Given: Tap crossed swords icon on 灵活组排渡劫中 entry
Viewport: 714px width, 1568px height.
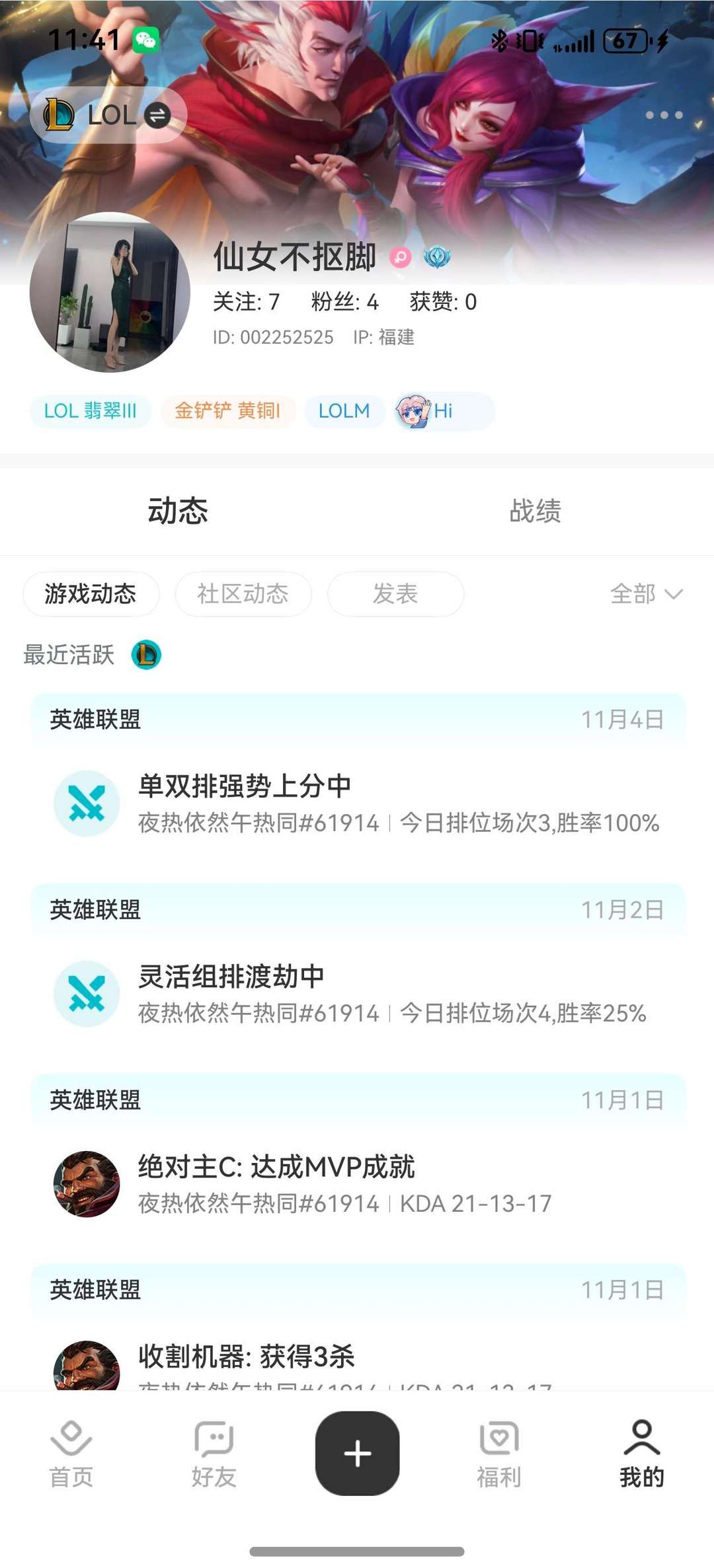Looking at the screenshot, I should (87, 992).
